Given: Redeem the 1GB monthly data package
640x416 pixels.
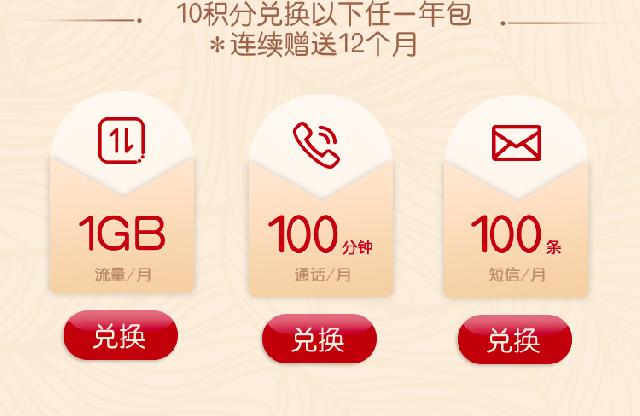Looking at the screenshot, I should (x=120, y=336).
